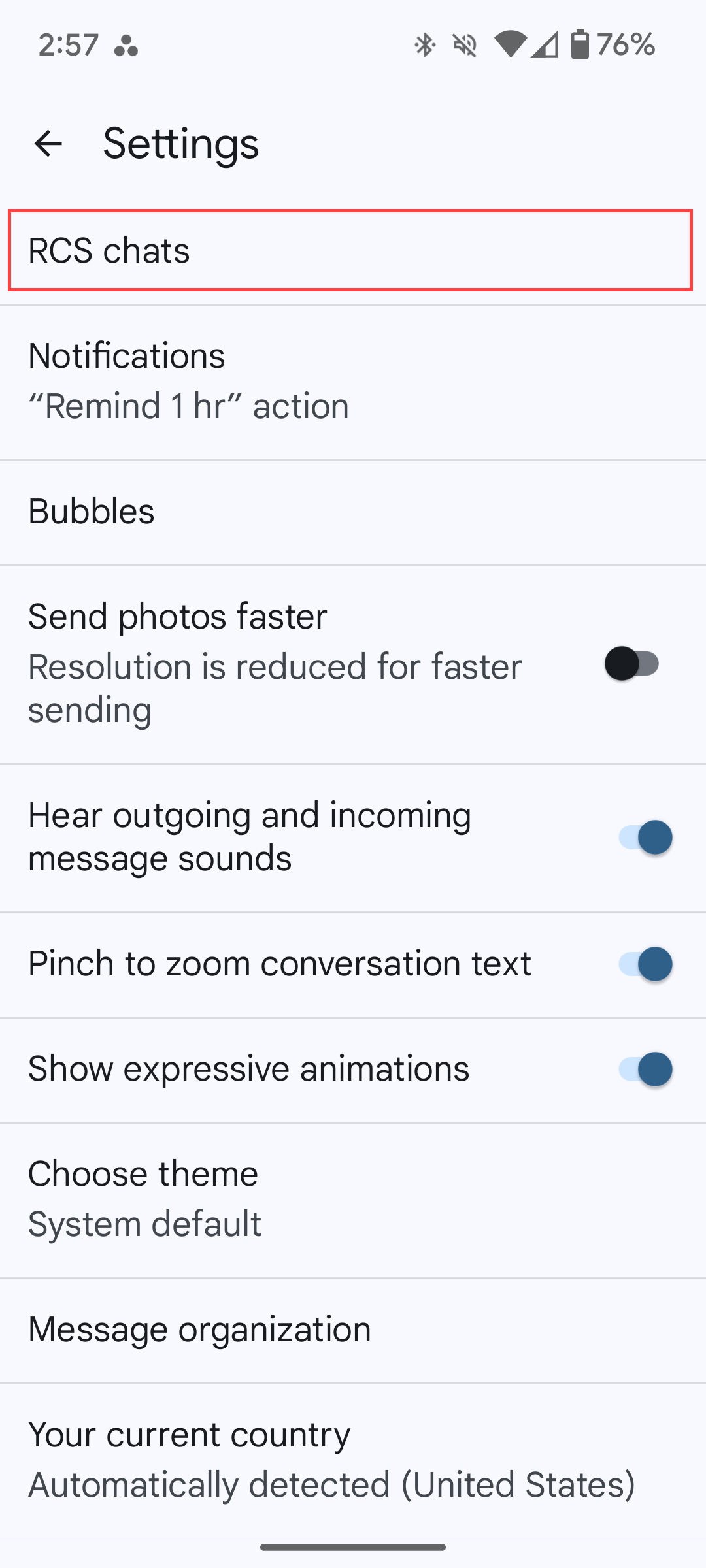Click the muted notifications status icon
This screenshot has width=706, height=1568.
(x=464, y=44)
